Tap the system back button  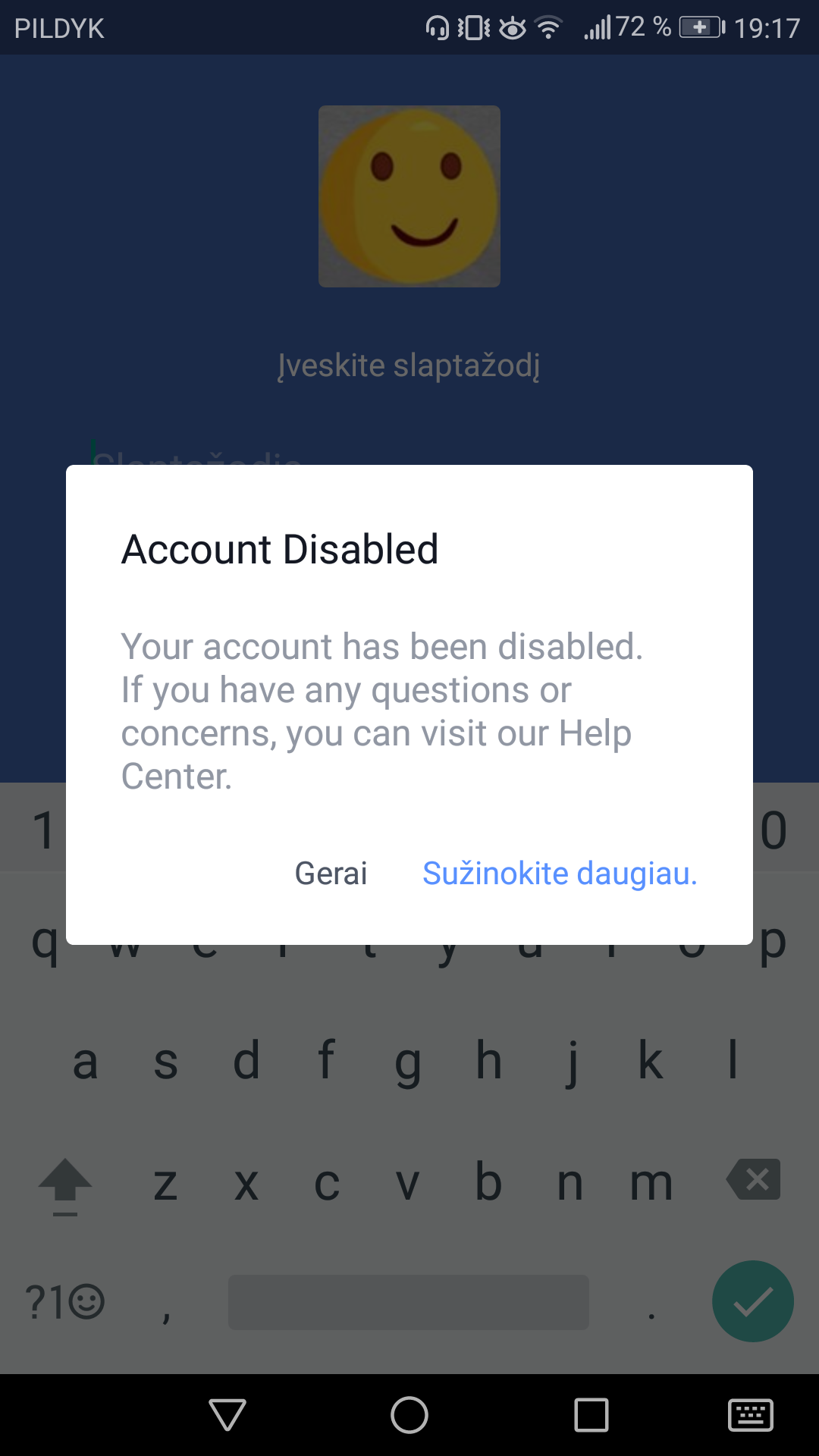tap(227, 1415)
